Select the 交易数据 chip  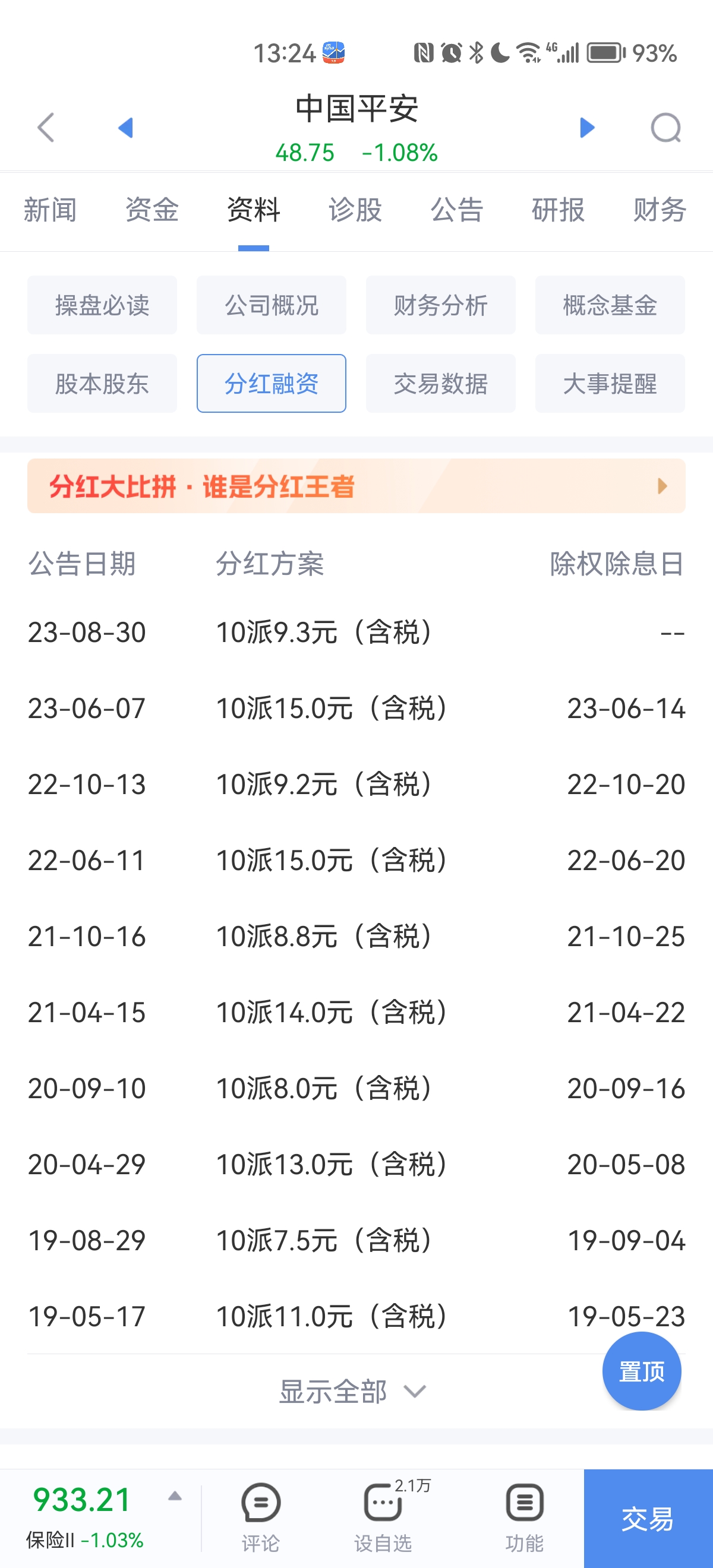click(441, 384)
